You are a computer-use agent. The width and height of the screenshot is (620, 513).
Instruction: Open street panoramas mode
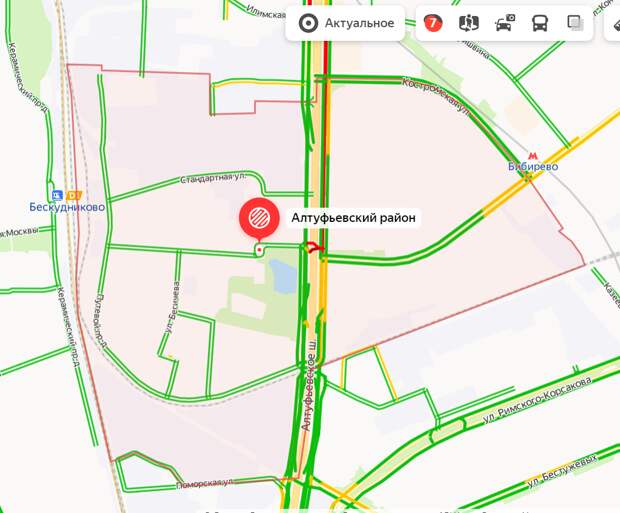point(468,23)
